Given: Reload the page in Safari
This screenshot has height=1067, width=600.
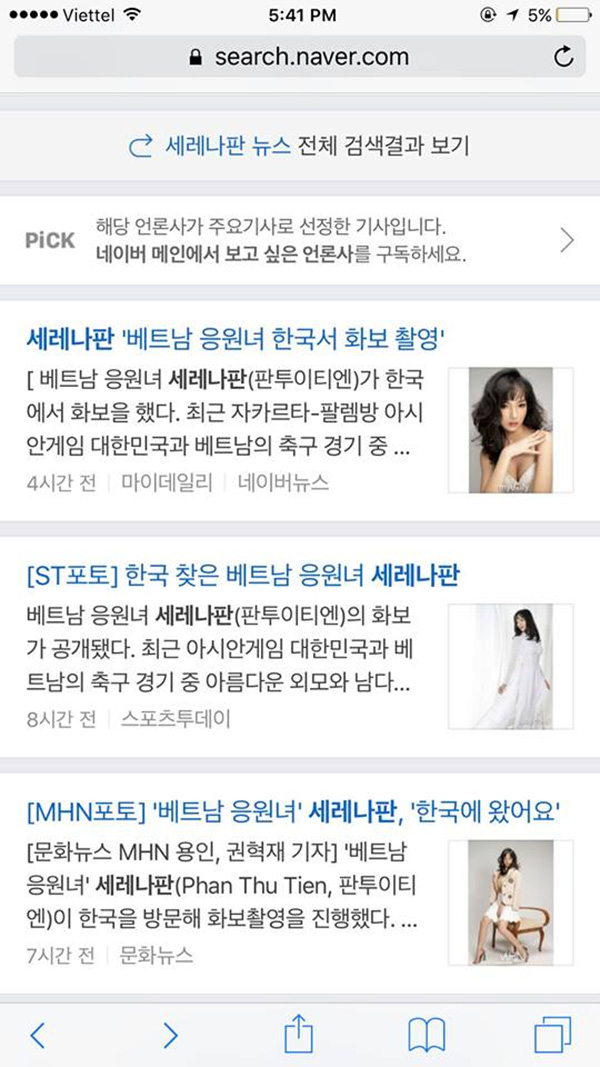Looking at the screenshot, I should point(563,56).
